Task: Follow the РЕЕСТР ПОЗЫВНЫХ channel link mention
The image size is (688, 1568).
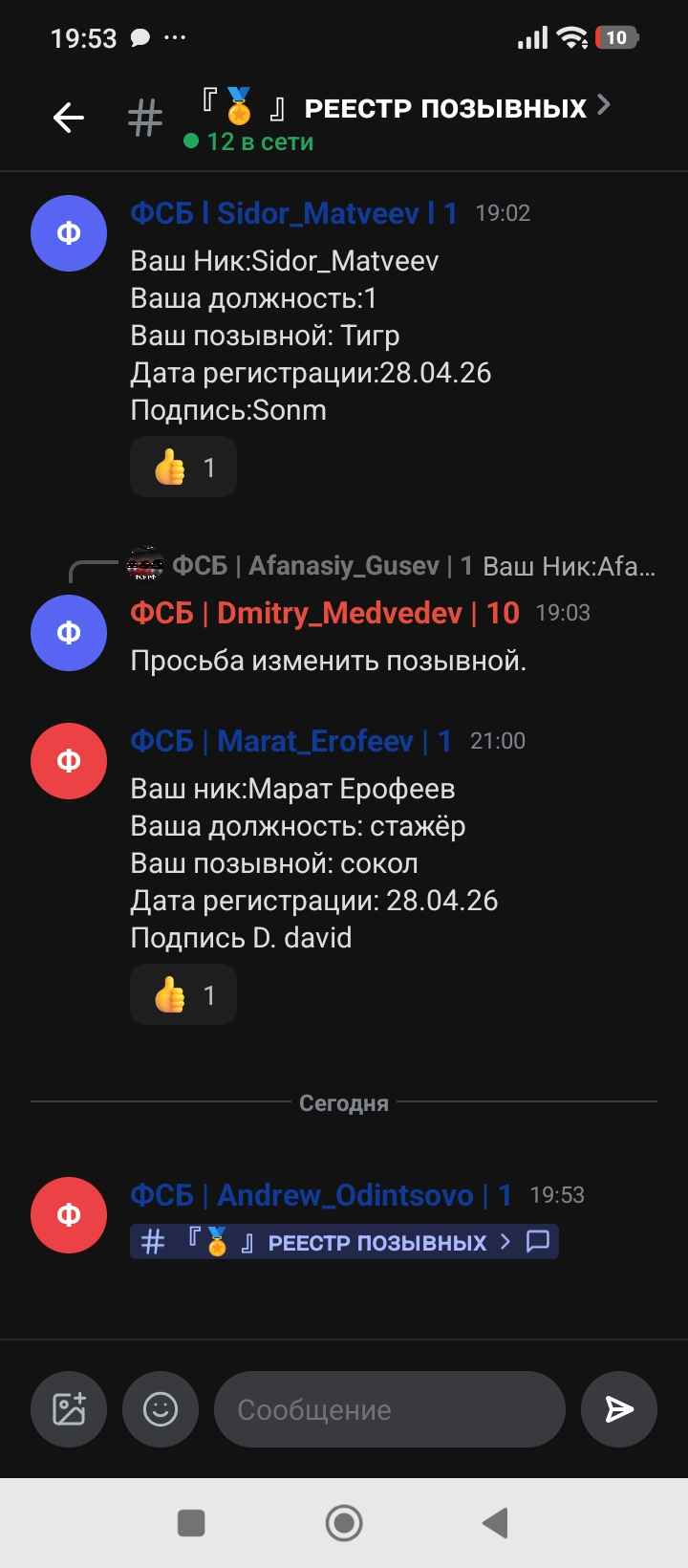Action: click(x=344, y=1242)
